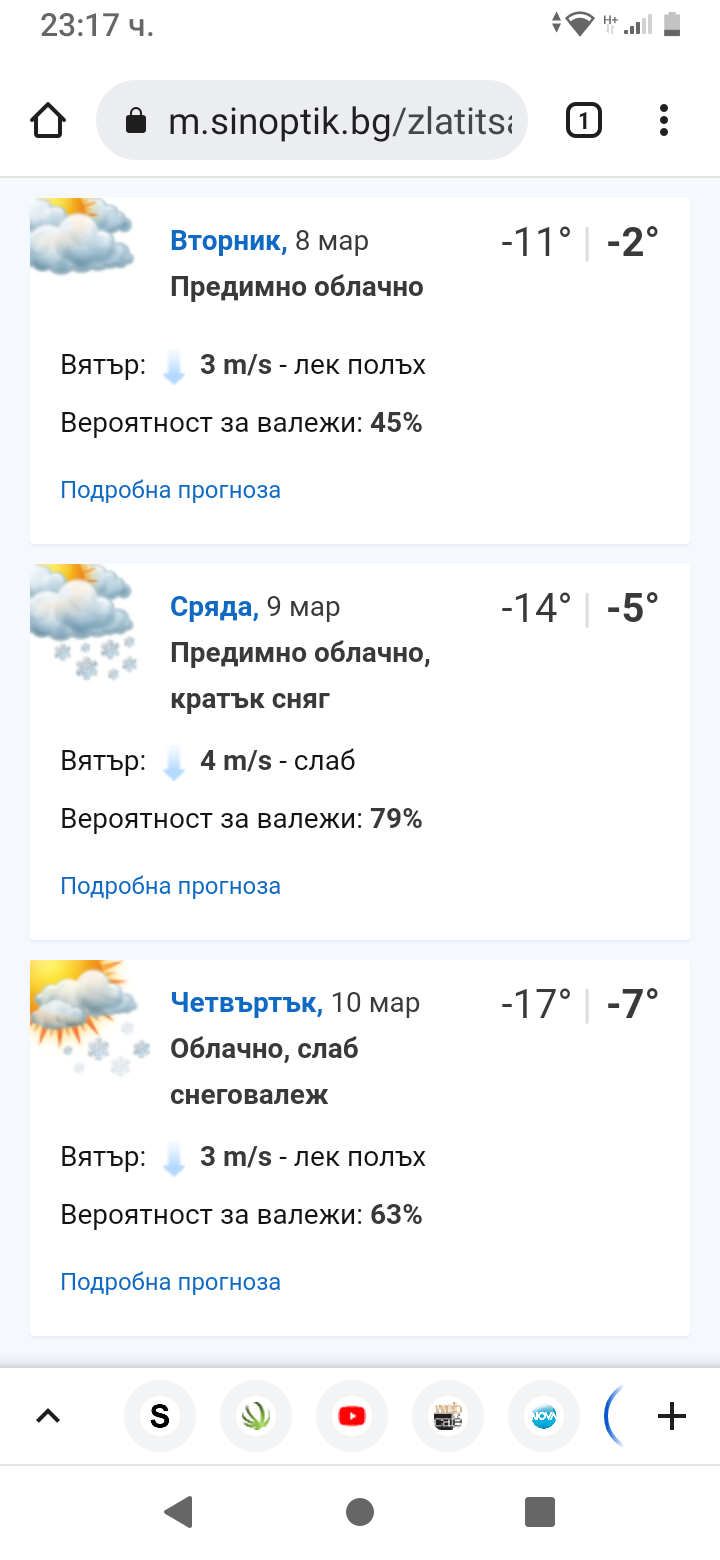The height and width of the screenshot is (1560, 720).
Task: Open Подробна прогноза for 10 мар
Action: pos(170,1282)
